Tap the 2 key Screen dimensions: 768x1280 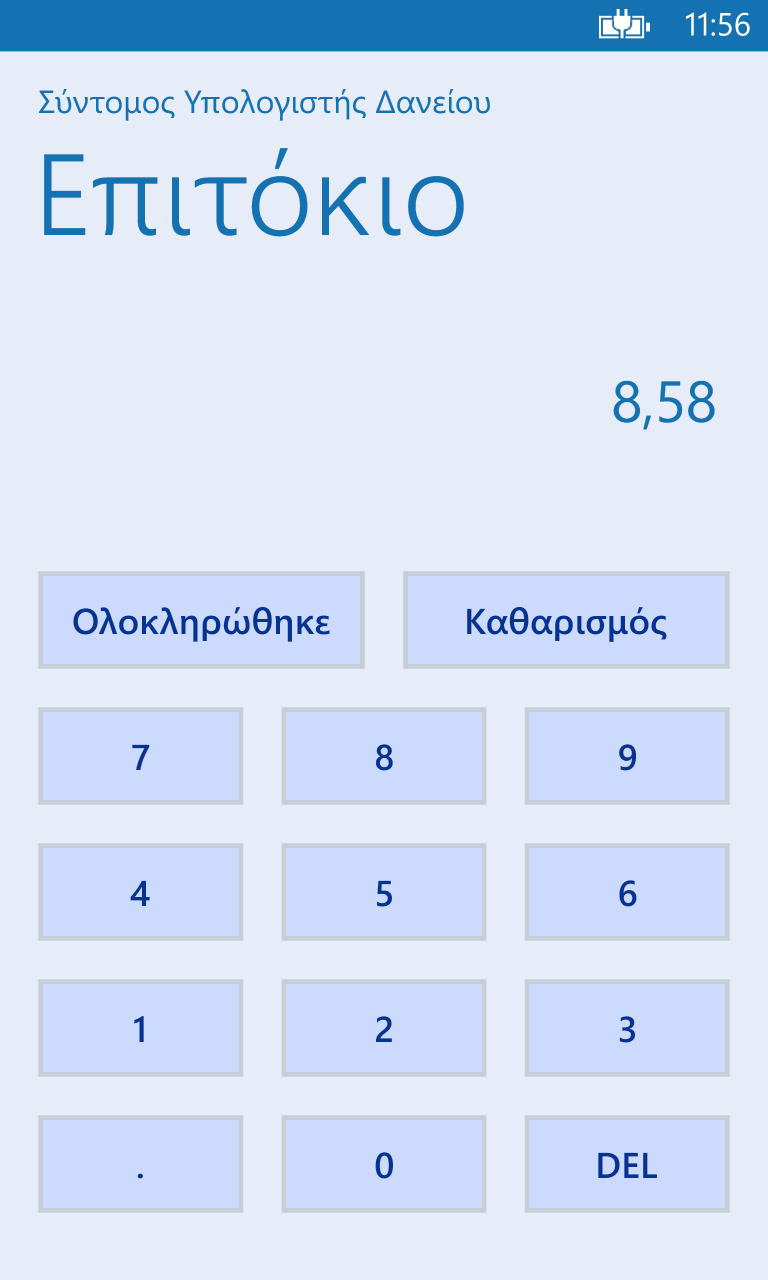coord(384,1028)
